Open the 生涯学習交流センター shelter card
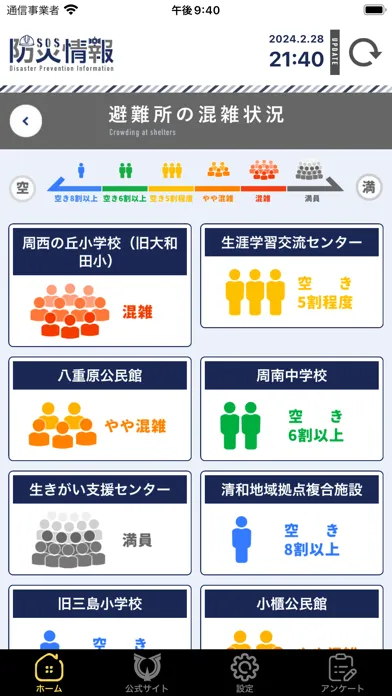This screenshot has height=696, width=392. point(292,276)
